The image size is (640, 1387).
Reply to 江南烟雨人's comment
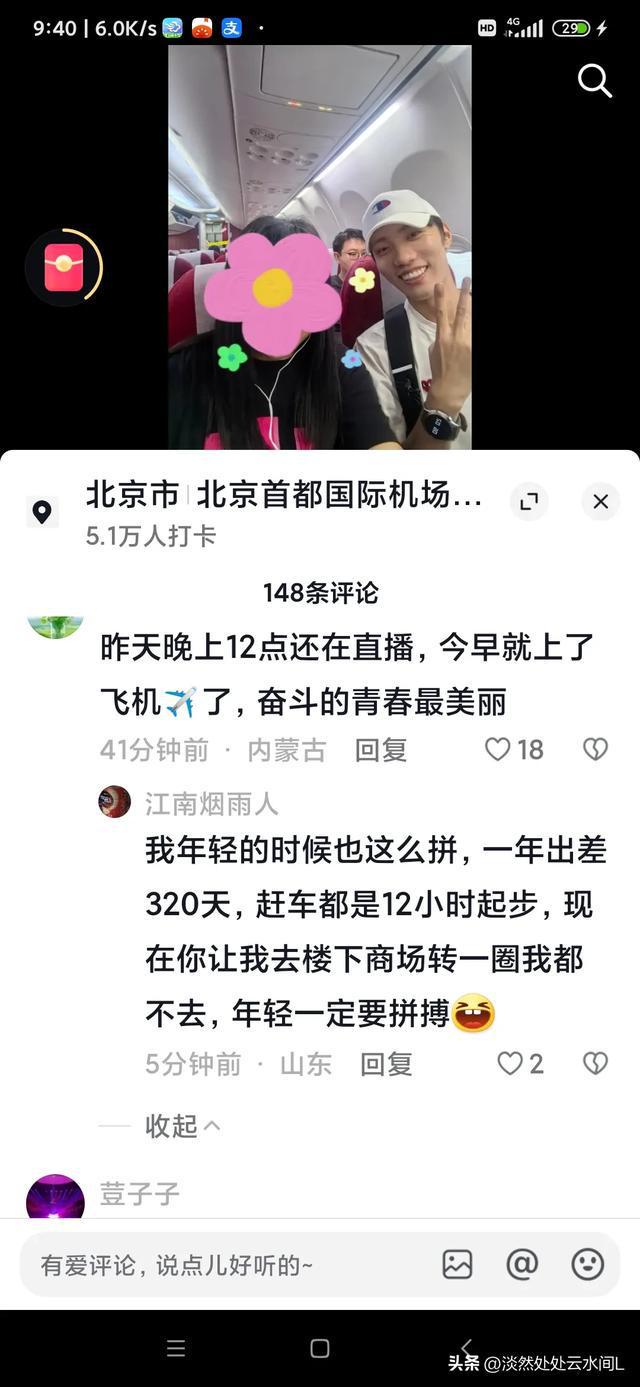pos(386,1064)
